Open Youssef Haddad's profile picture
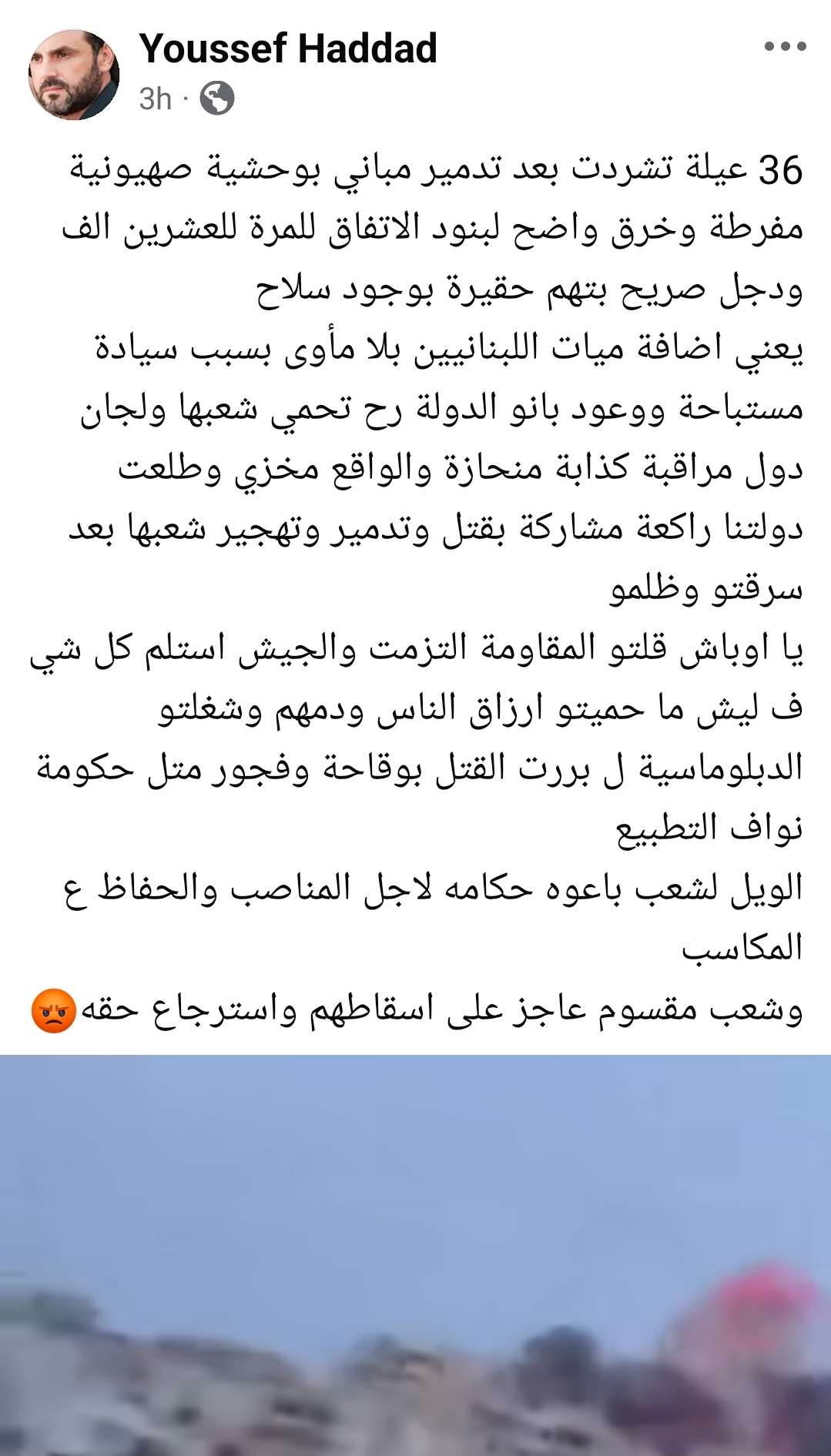This screenshot has height=1456, width=831. [74, 75]
